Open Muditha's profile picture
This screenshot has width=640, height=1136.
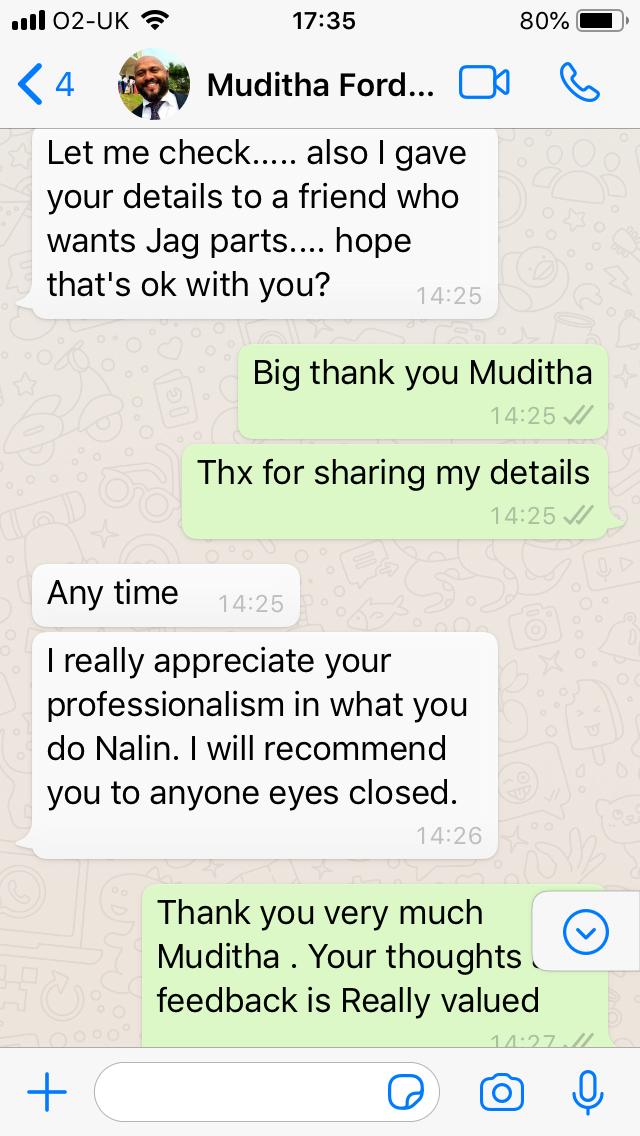[153, 85]
